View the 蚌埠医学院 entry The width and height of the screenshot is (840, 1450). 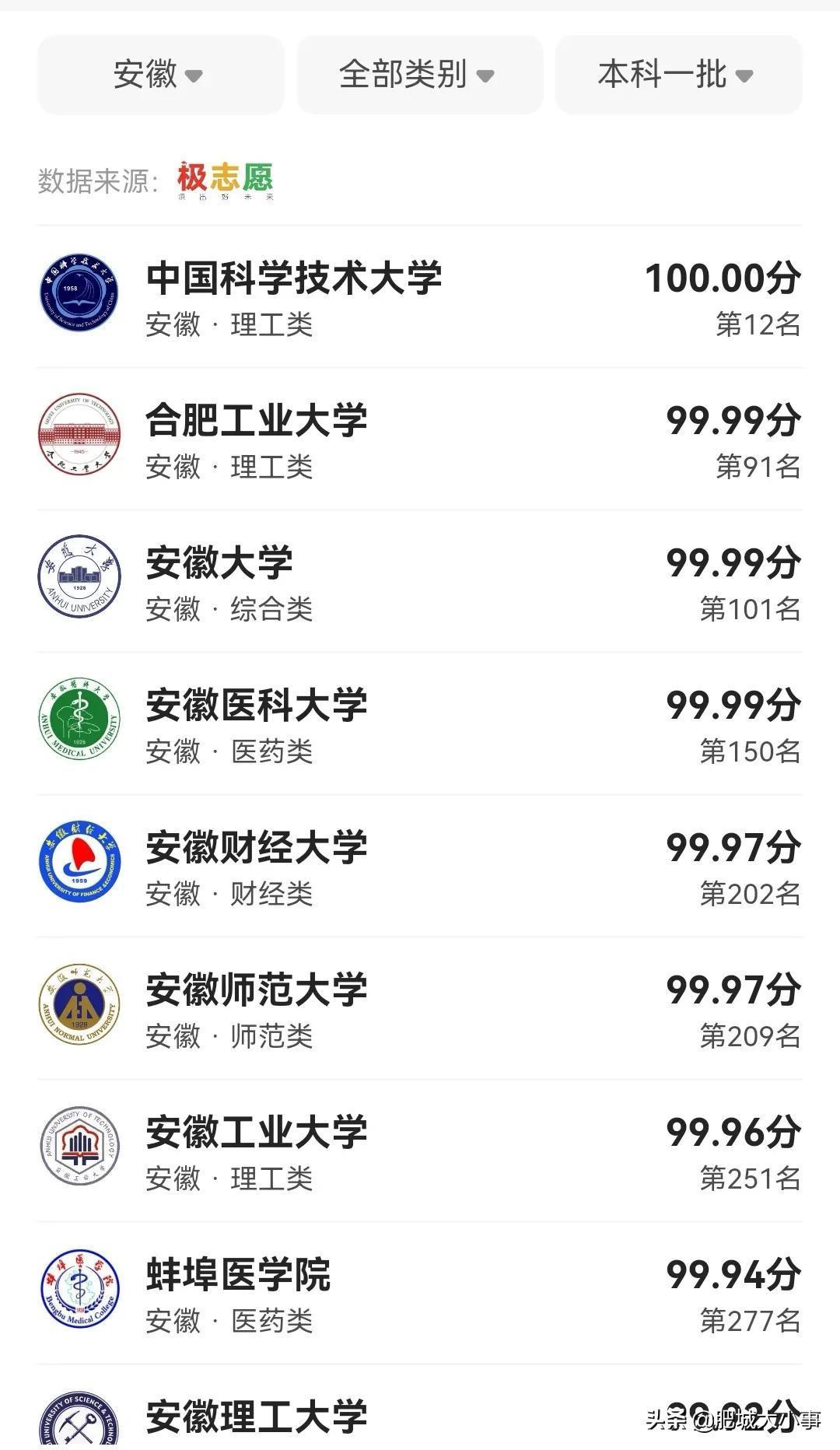238,1275
